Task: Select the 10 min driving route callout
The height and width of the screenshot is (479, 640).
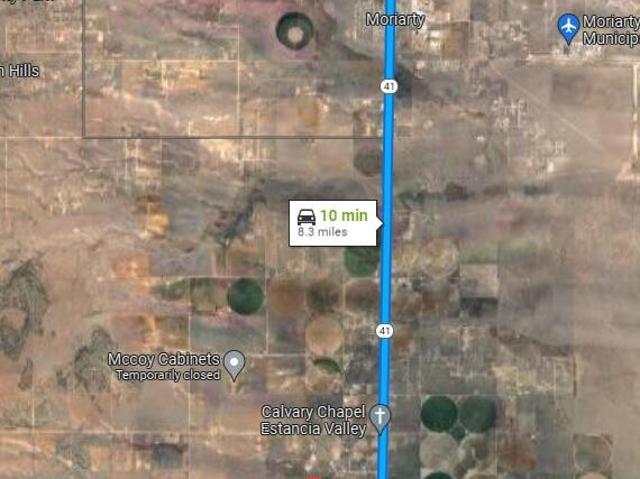Action: click(x=334, y=222)
